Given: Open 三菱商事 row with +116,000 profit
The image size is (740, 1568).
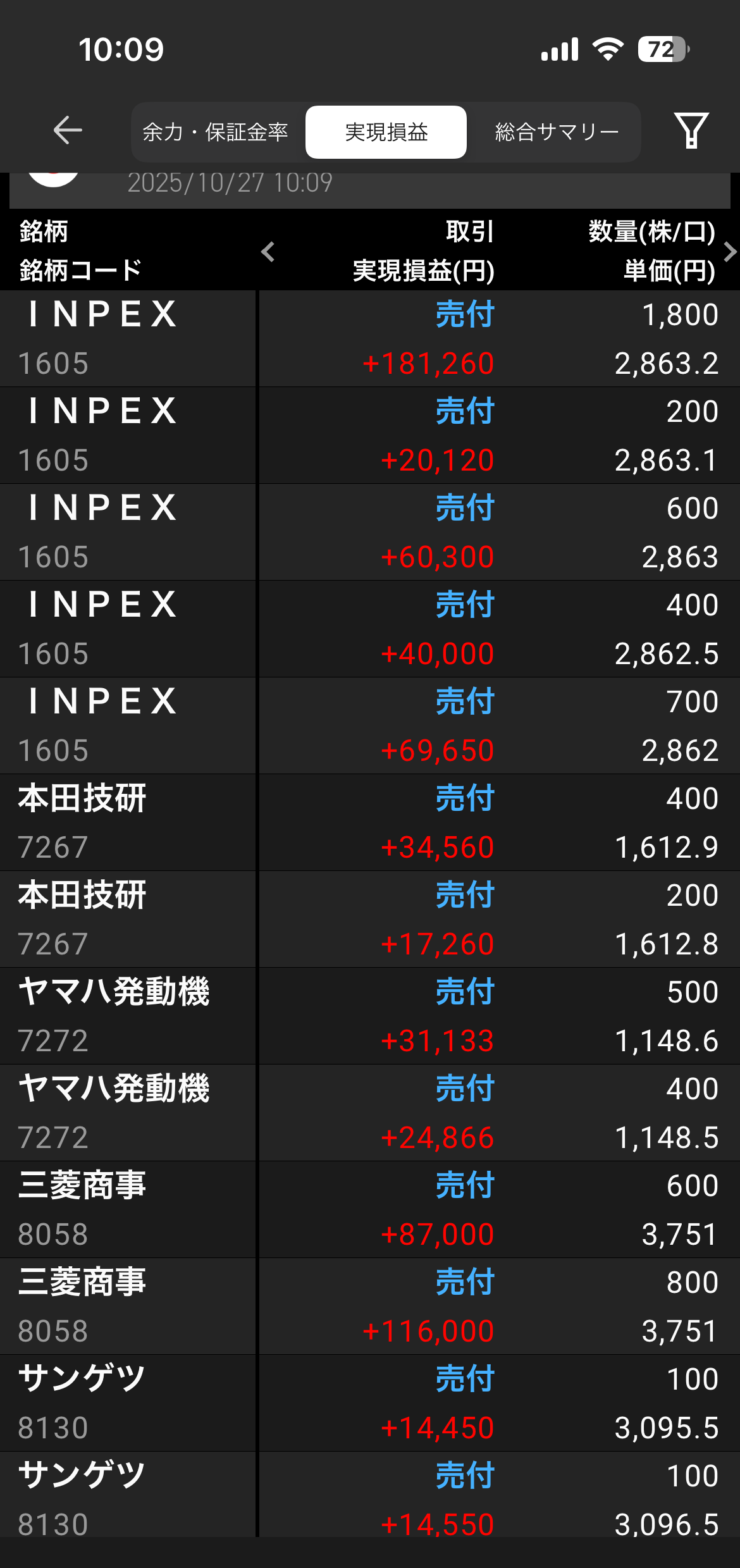Looking at the screenshot, I should [x=370, y=1306].
